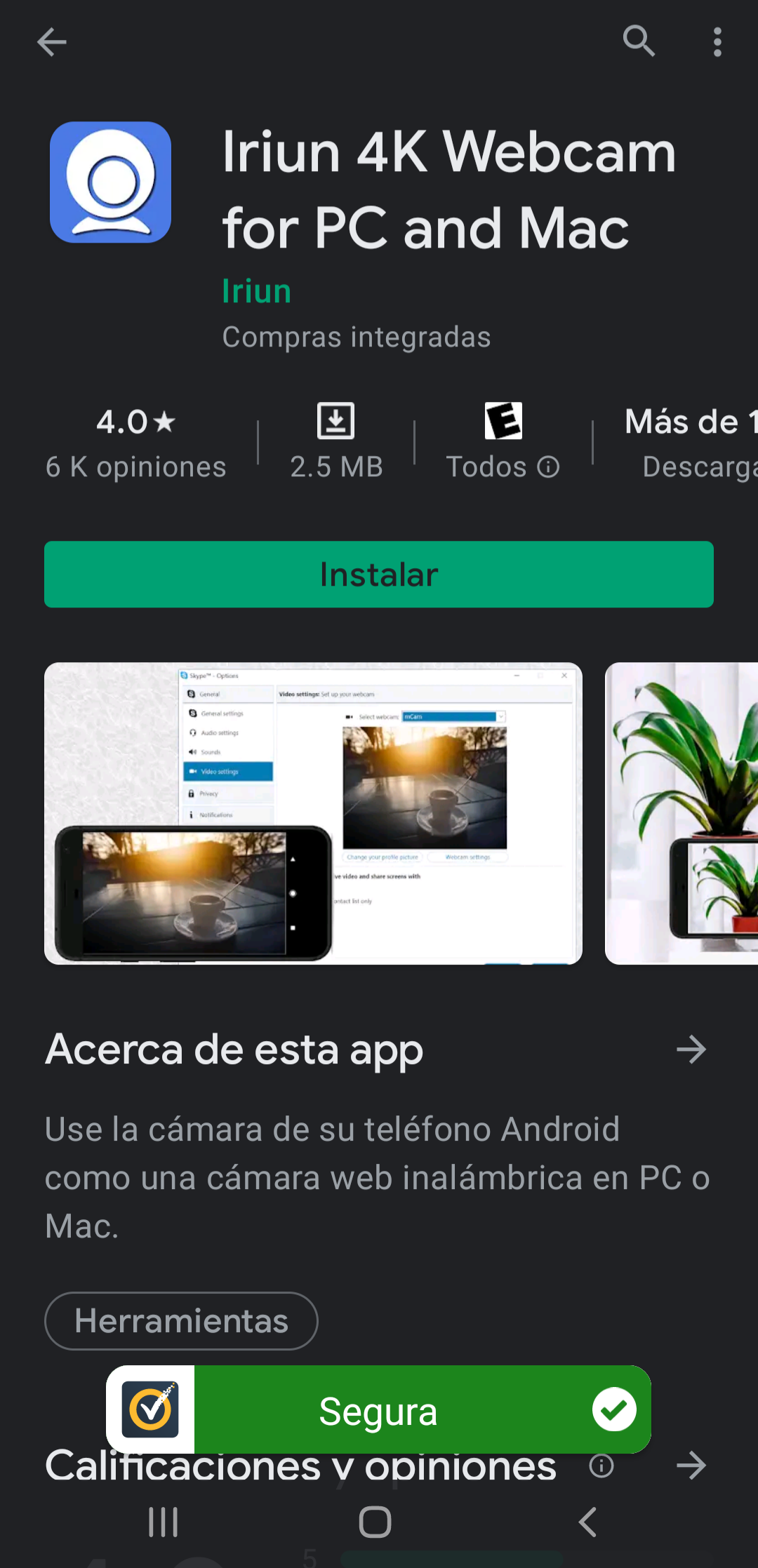Open recent apps from navigation bar
This screenshot has height=1568, width=758.
pyautogui.click(x=164, y=1522)
